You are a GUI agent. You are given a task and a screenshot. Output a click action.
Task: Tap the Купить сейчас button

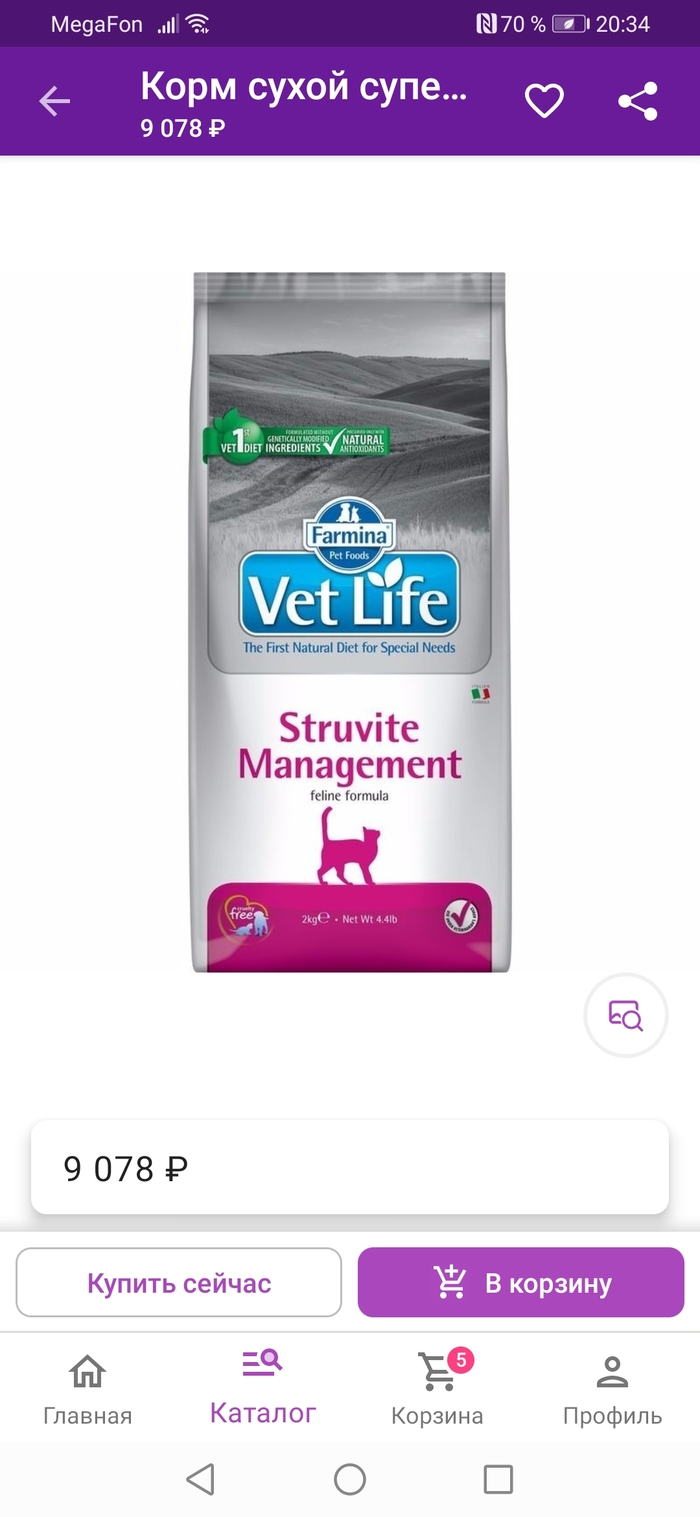pos(179,1283)
